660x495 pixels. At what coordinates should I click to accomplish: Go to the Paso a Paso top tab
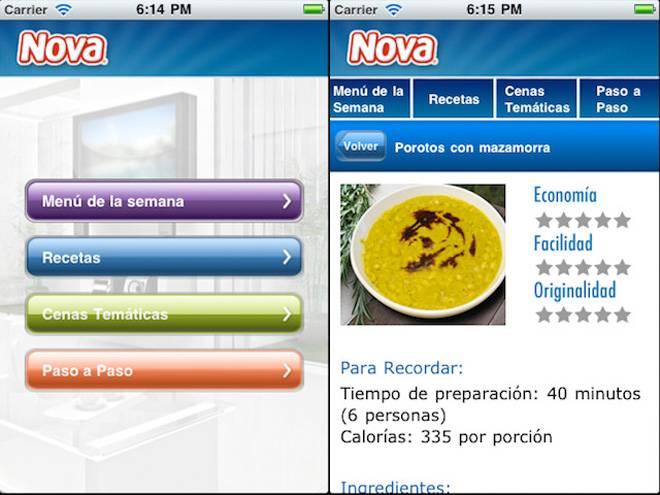point(619,99)
